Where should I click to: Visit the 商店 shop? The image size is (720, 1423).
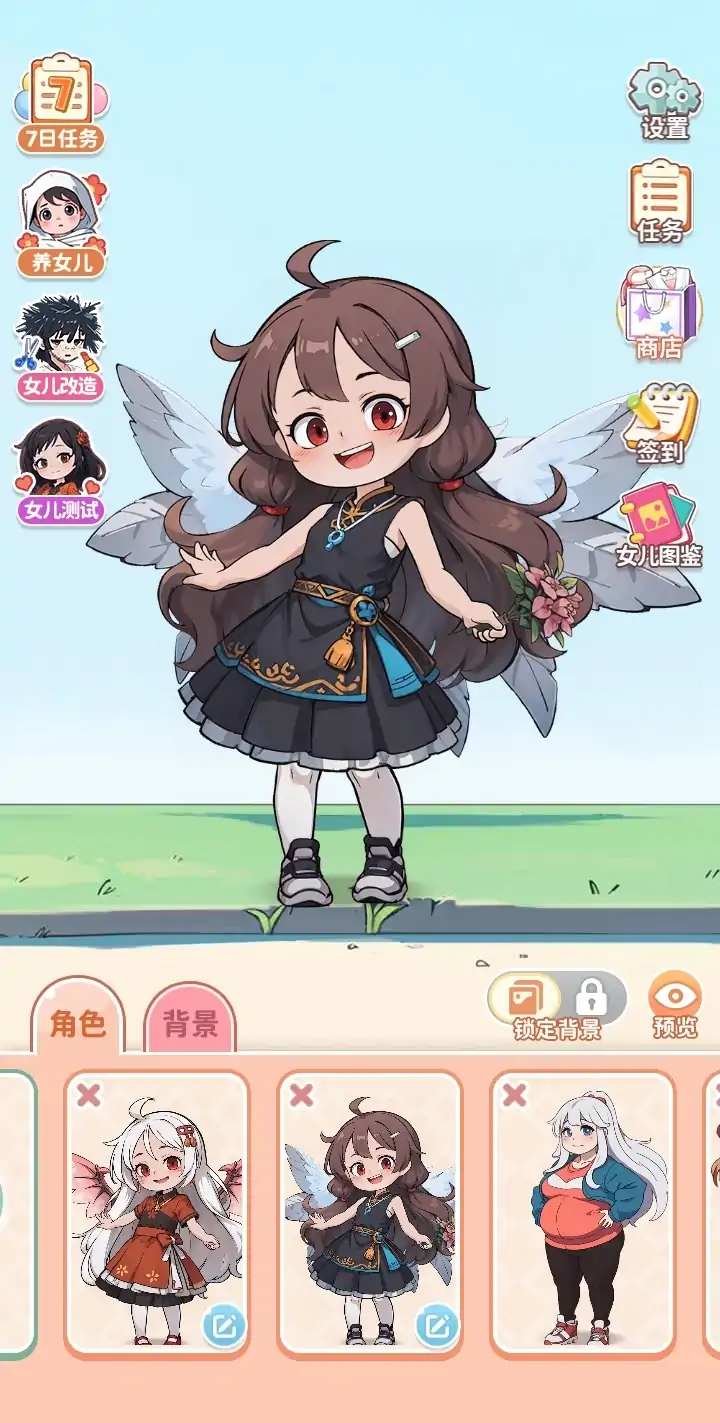click(659, 313)
